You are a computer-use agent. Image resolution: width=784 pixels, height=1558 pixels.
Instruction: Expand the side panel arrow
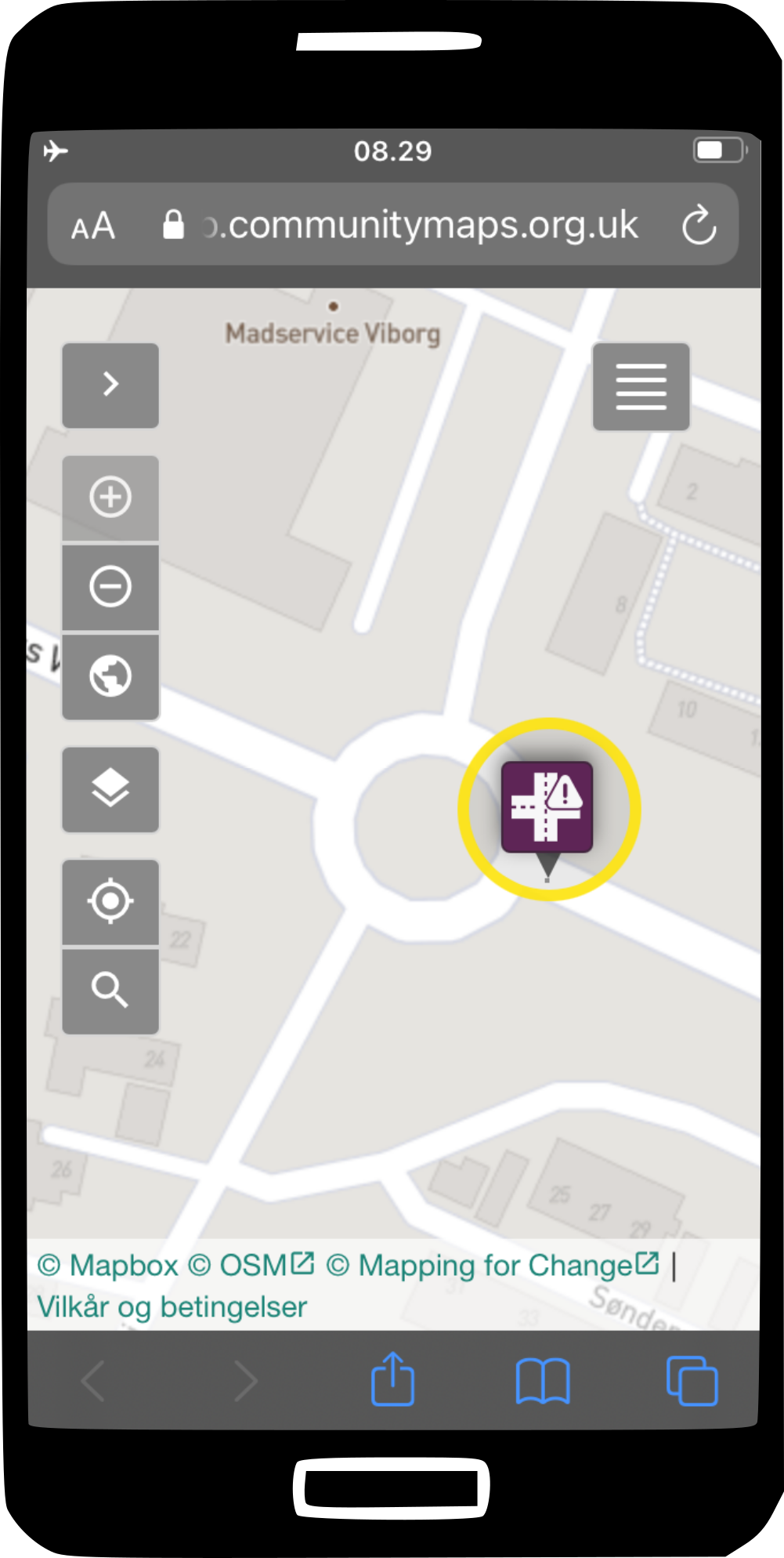pos(110,385)
